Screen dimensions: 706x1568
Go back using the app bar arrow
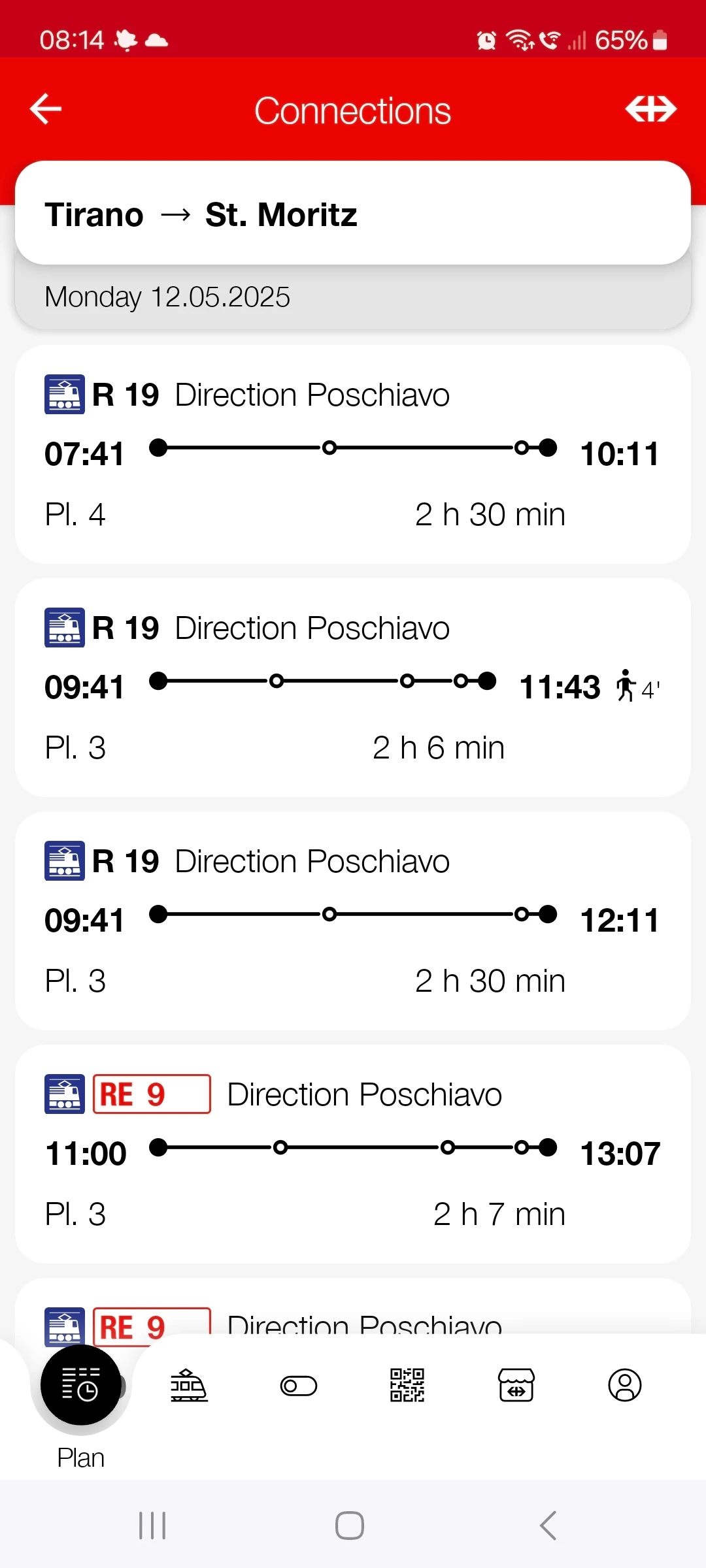46,109
